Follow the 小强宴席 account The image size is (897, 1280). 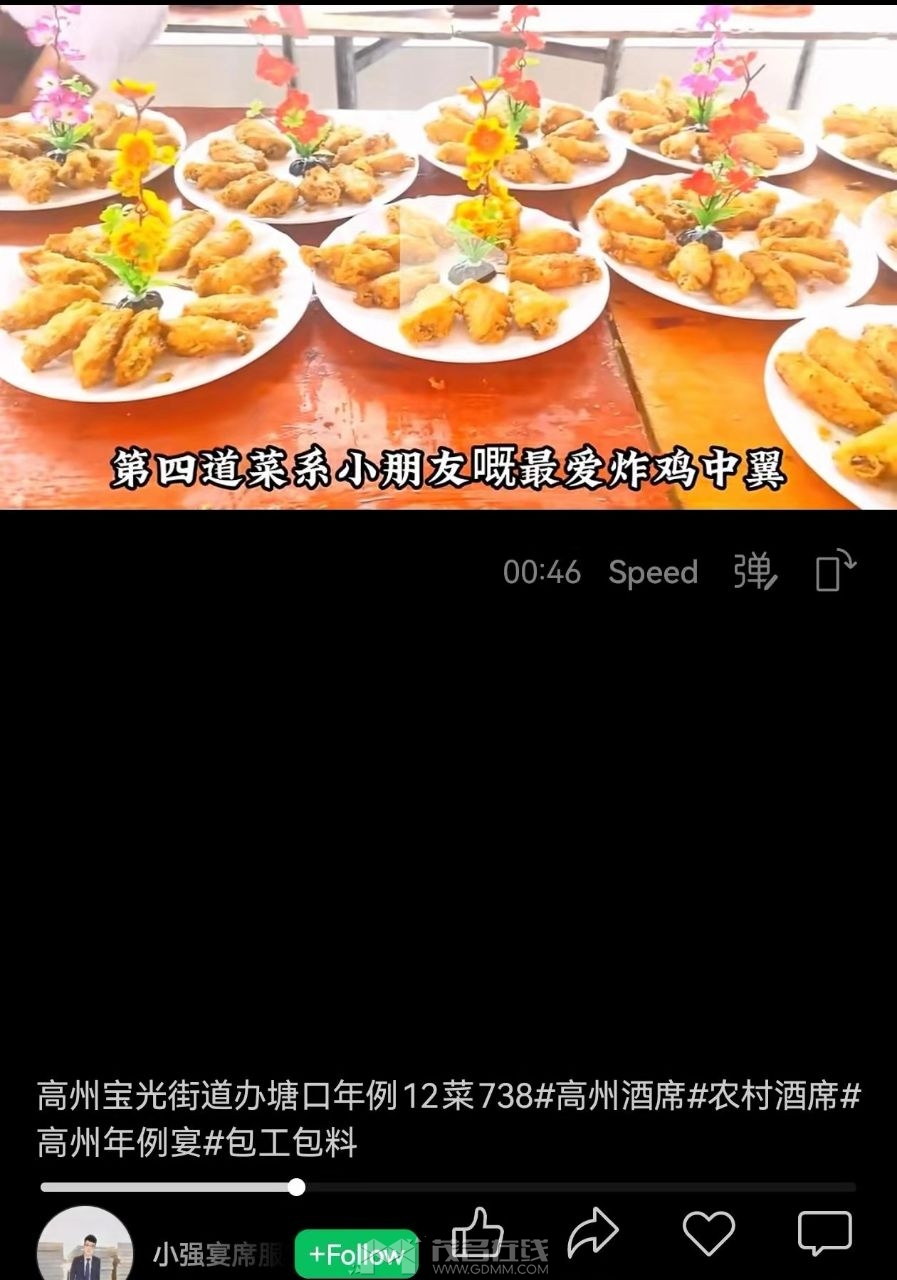coord(356,1254)
